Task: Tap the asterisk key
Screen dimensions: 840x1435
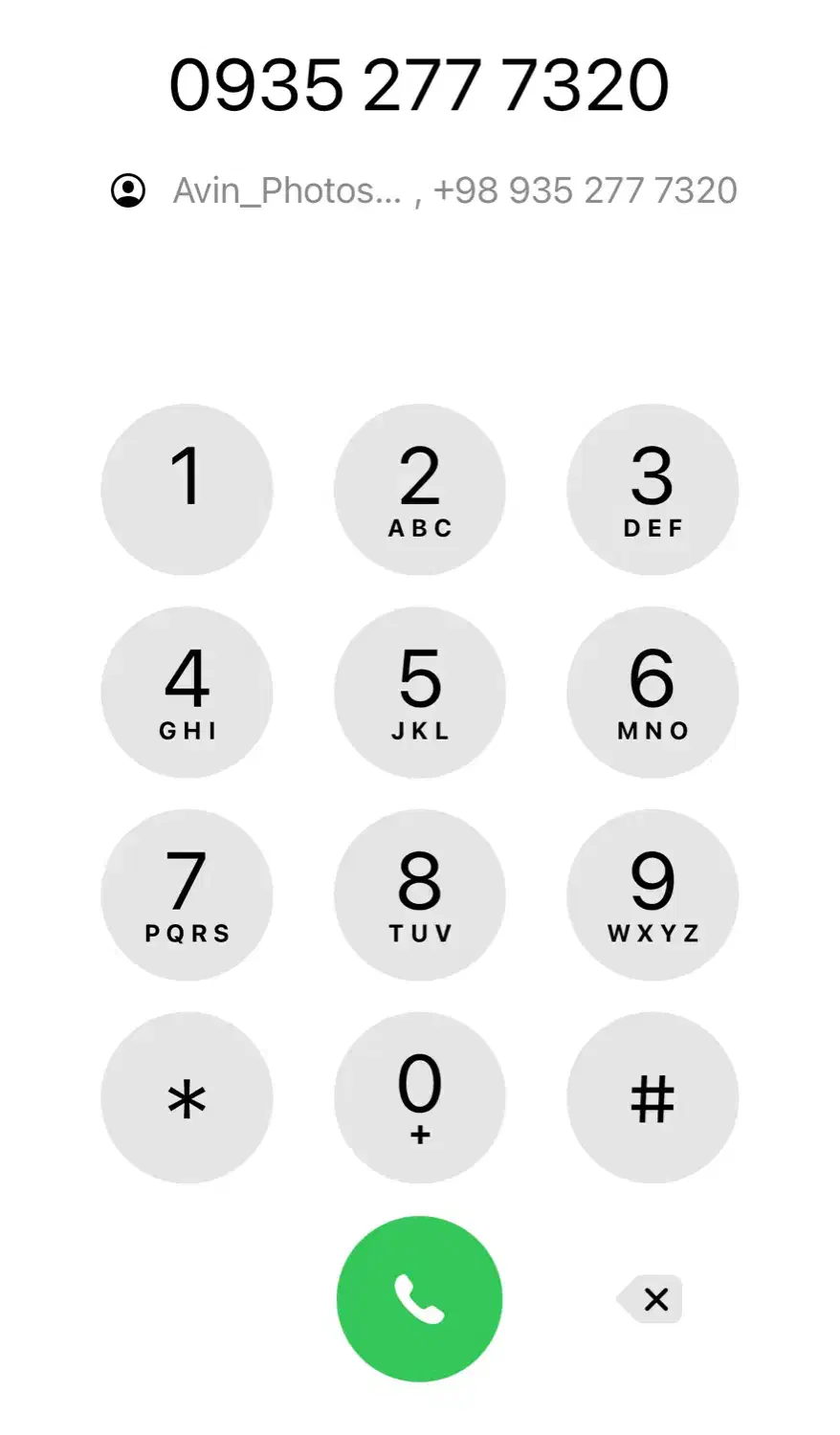Action: (187, 1098)
